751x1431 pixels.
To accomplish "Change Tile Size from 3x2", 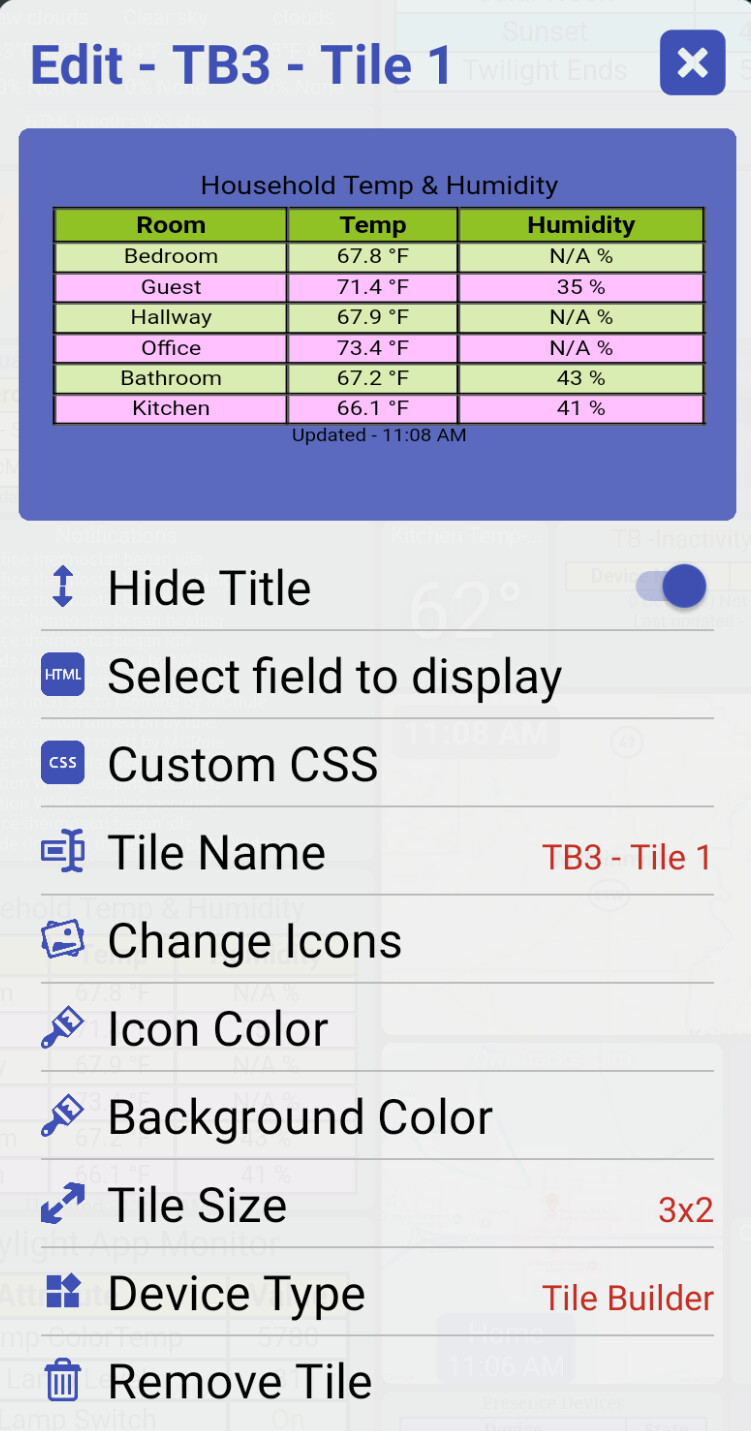I will pos(377,1205).
